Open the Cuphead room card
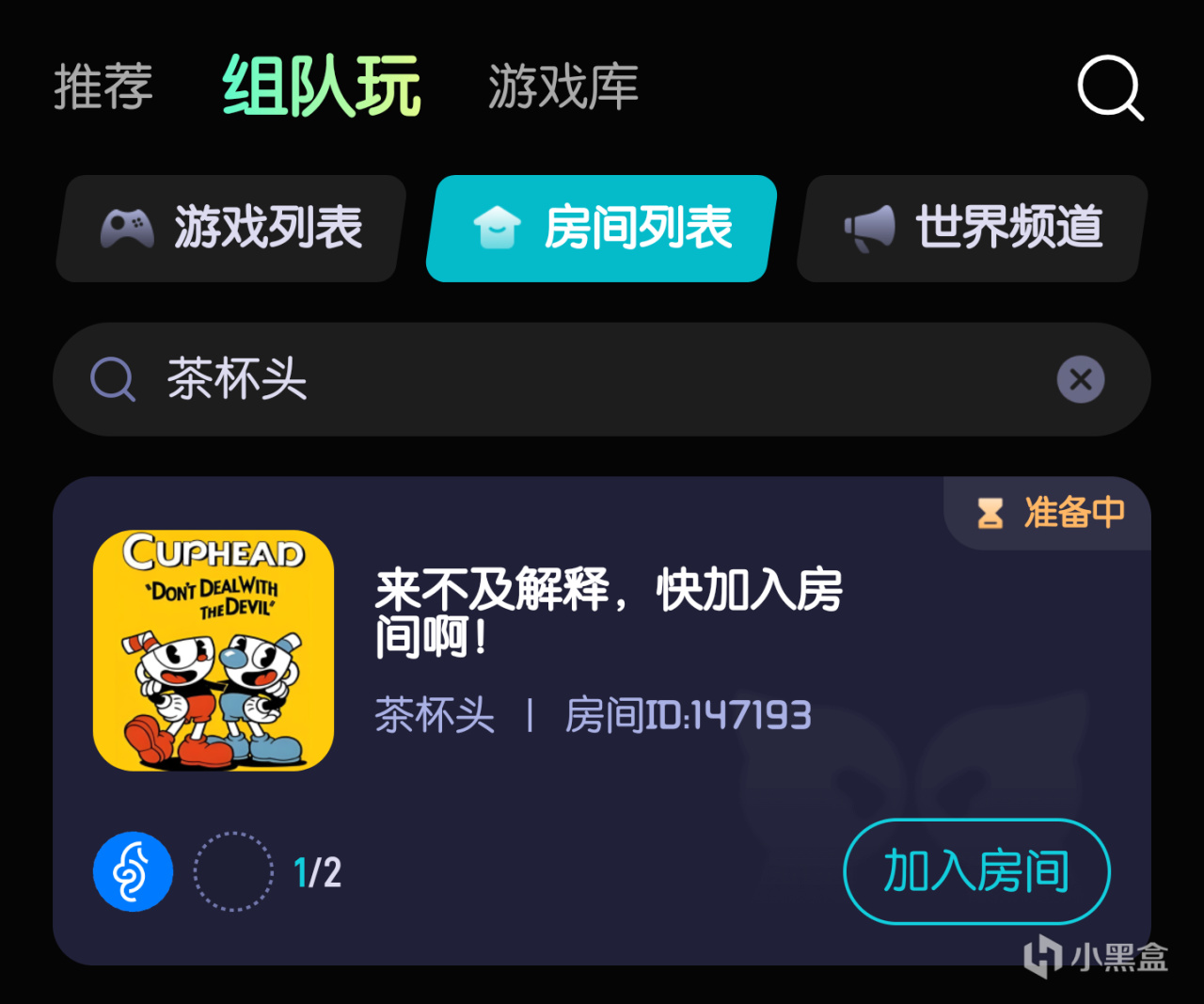 click(608, 612)
